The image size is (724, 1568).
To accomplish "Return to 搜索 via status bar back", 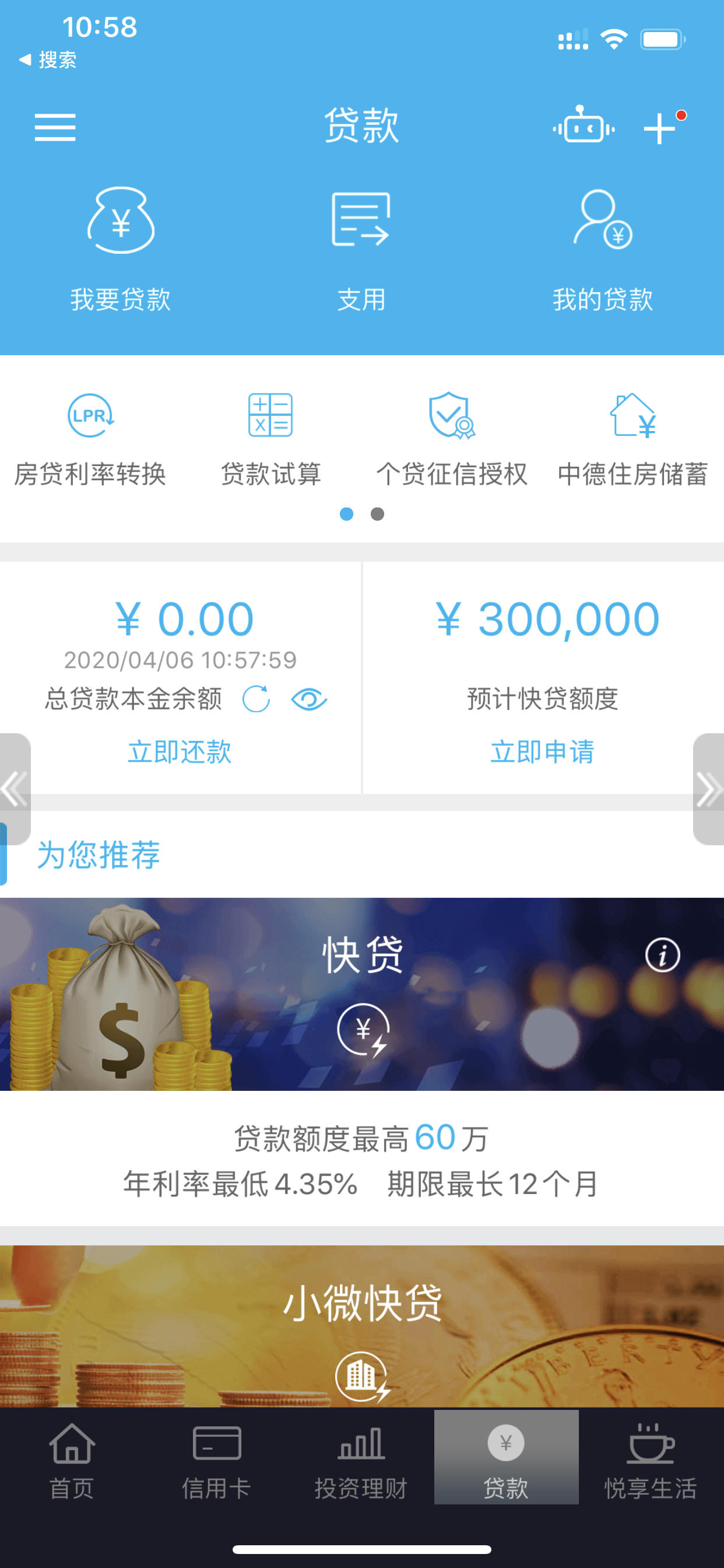I will point(48,60).
